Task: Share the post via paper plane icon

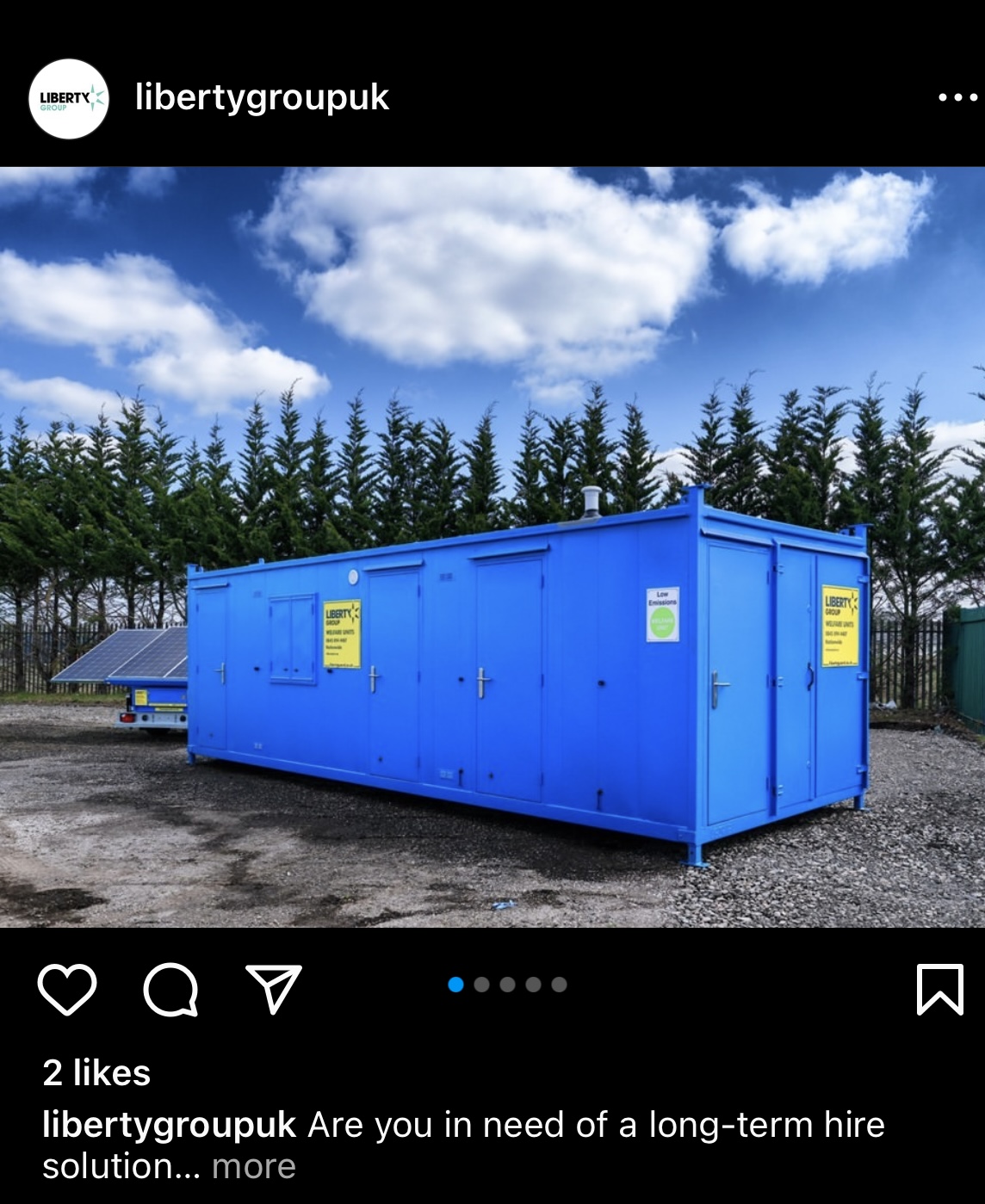Action: click(x=274, y=988)
